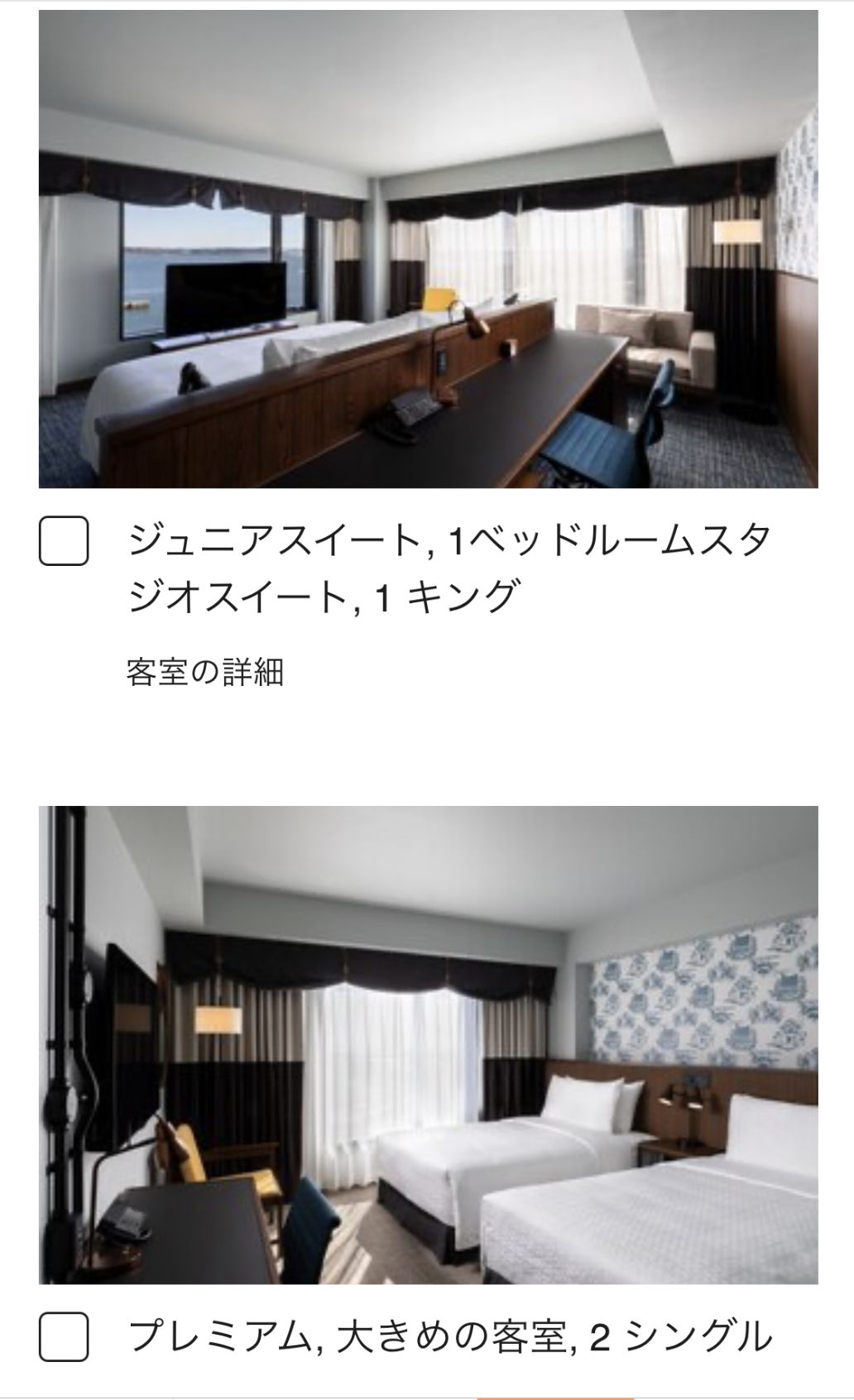Open 客室の詳細 room details link
This screenshot has height=1400, width=854.
point(204,672)
